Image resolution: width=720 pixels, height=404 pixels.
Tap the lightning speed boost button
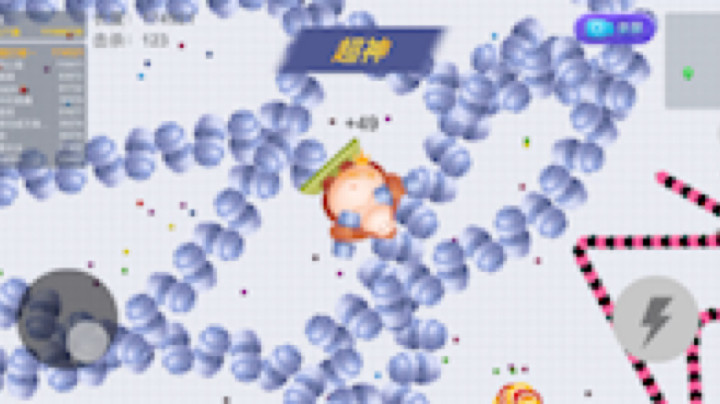(655, 319)
